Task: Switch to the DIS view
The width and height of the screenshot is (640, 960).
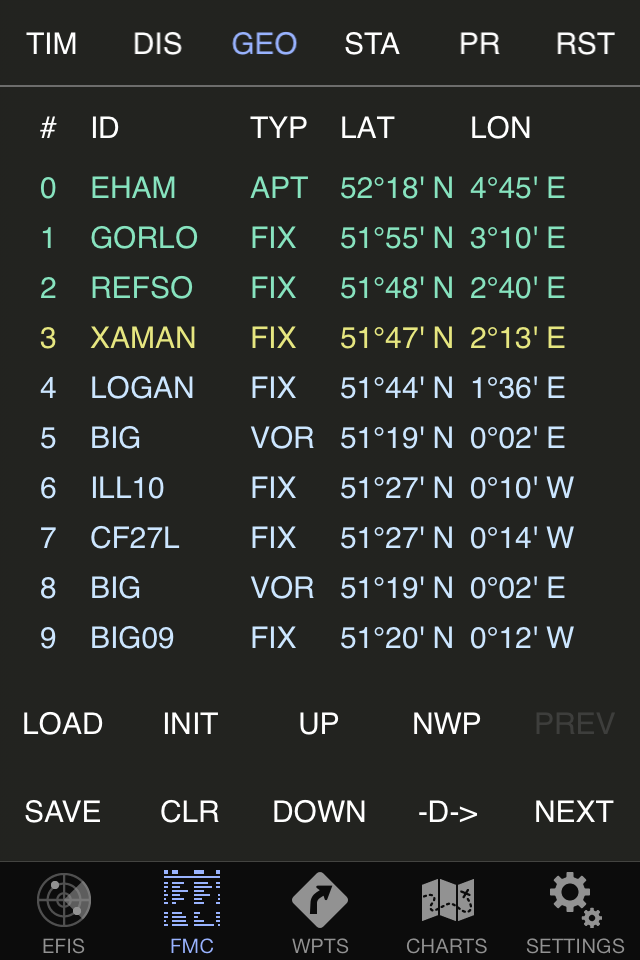Action: [x=158, y=44]
